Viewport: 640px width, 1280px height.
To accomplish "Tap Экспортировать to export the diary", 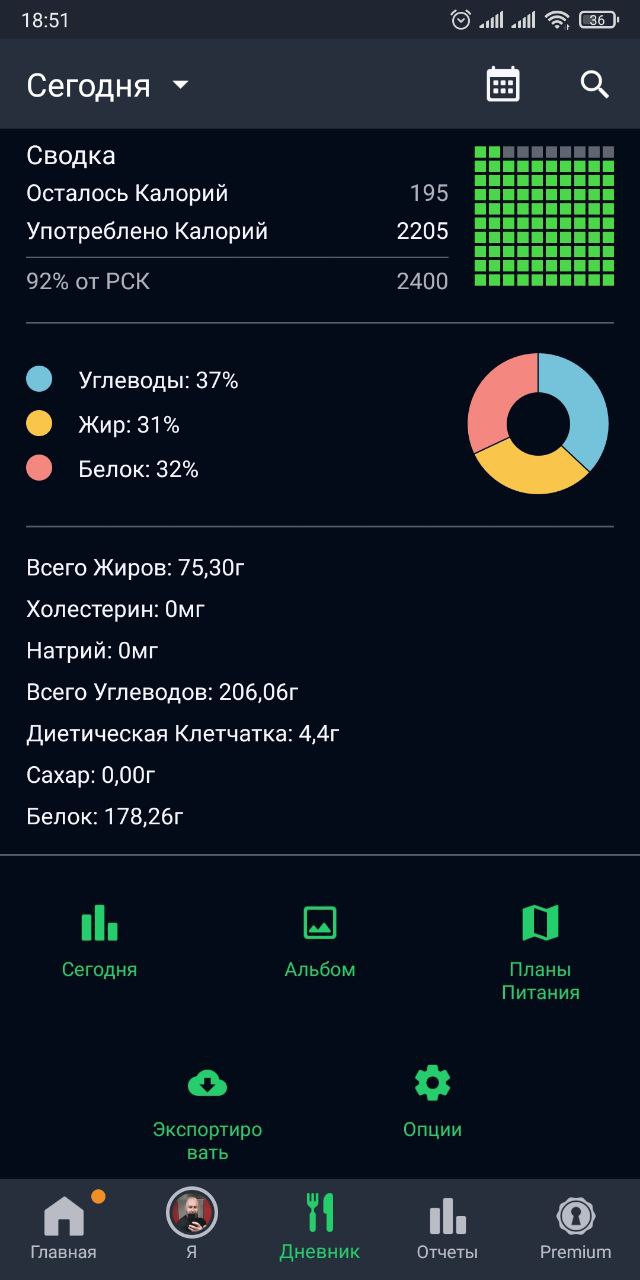I will coord(207,1110).
